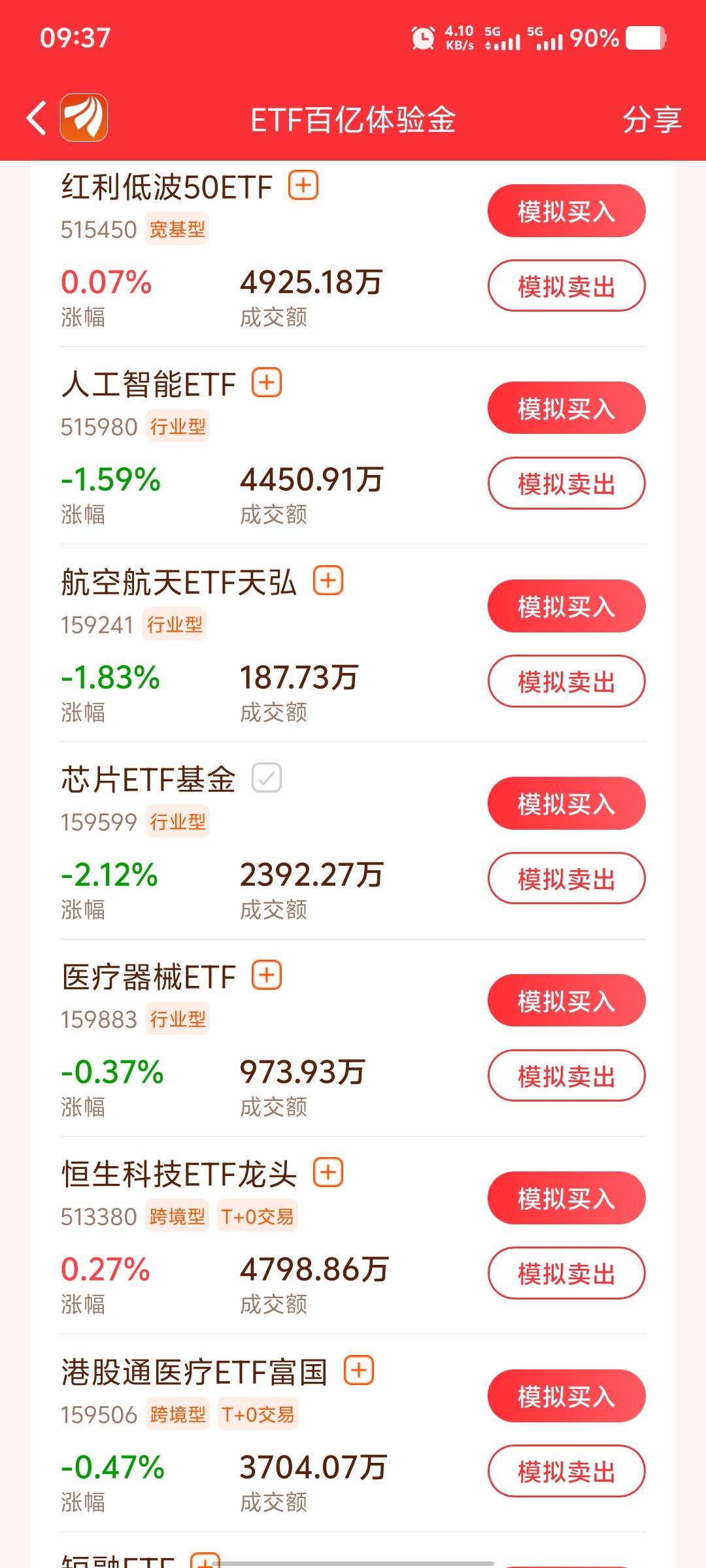This screenshot has width=706, height=1568.
Task: Add 恒生科技ETF龙头 to watchlist
Action: pyautogui.click(x=328, y=1173)
